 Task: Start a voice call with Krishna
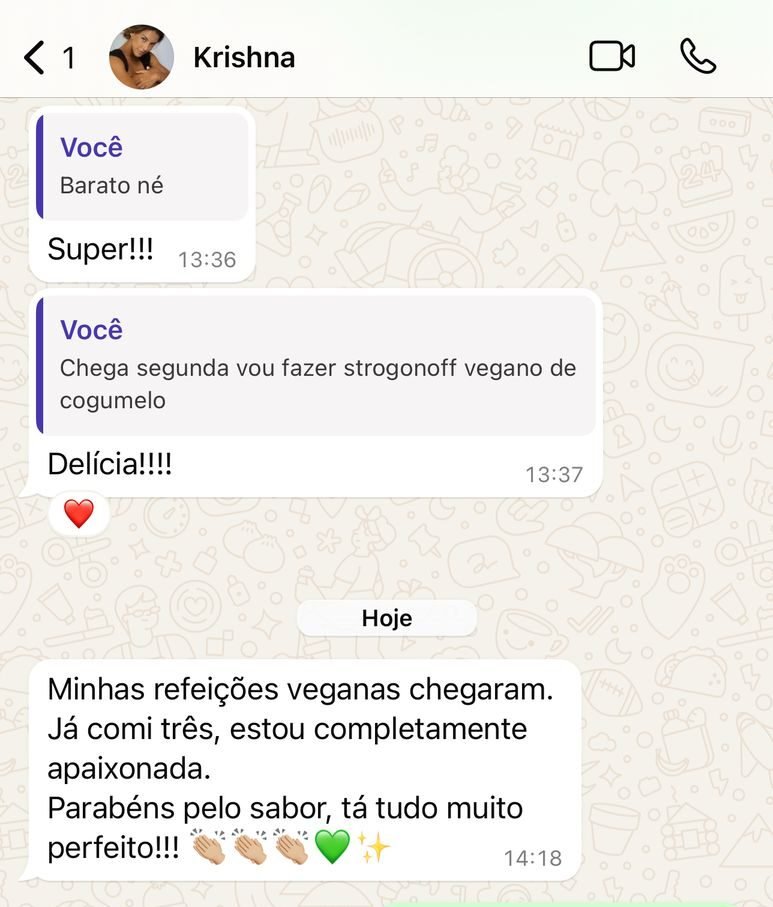coord(698,57)
